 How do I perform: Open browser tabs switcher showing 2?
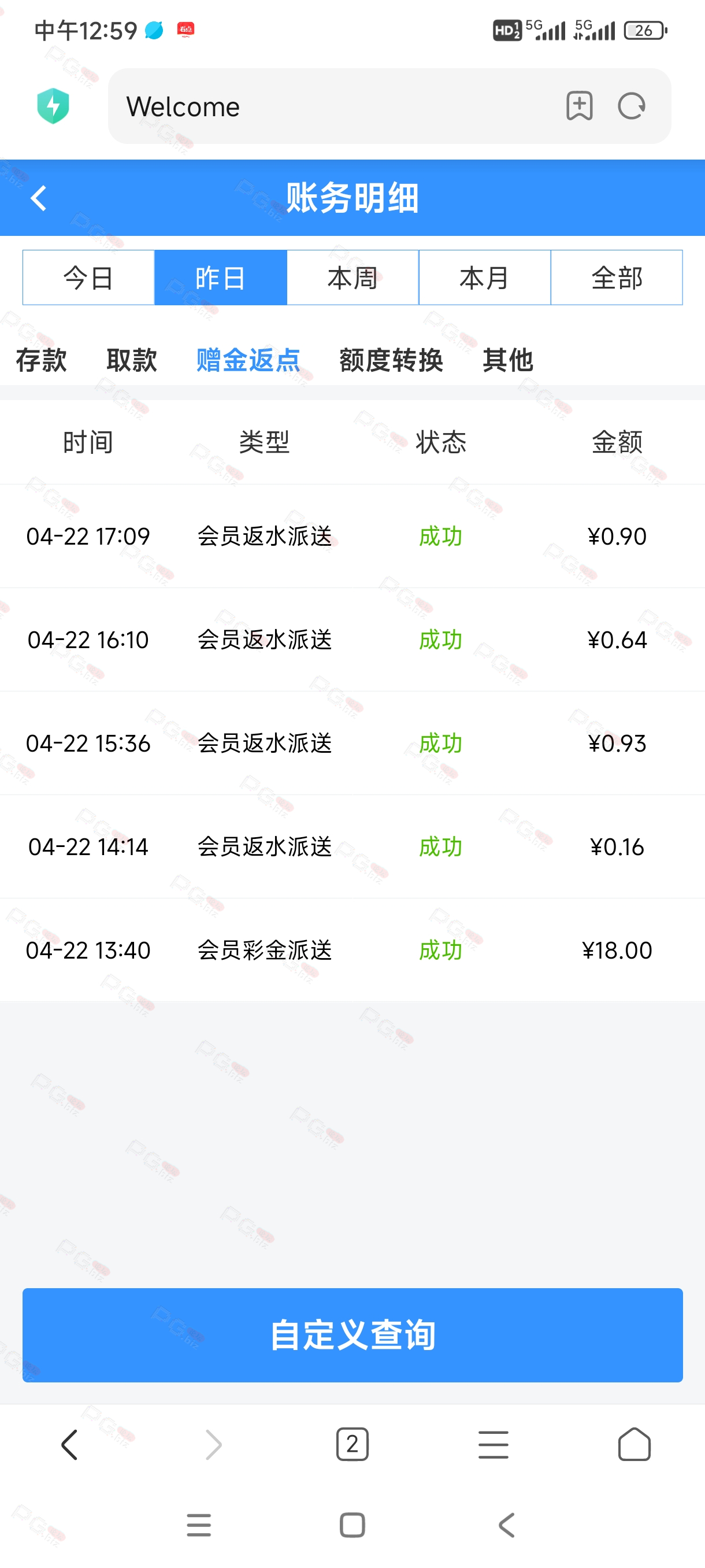pyautogui.click(x=352, y=1444)
